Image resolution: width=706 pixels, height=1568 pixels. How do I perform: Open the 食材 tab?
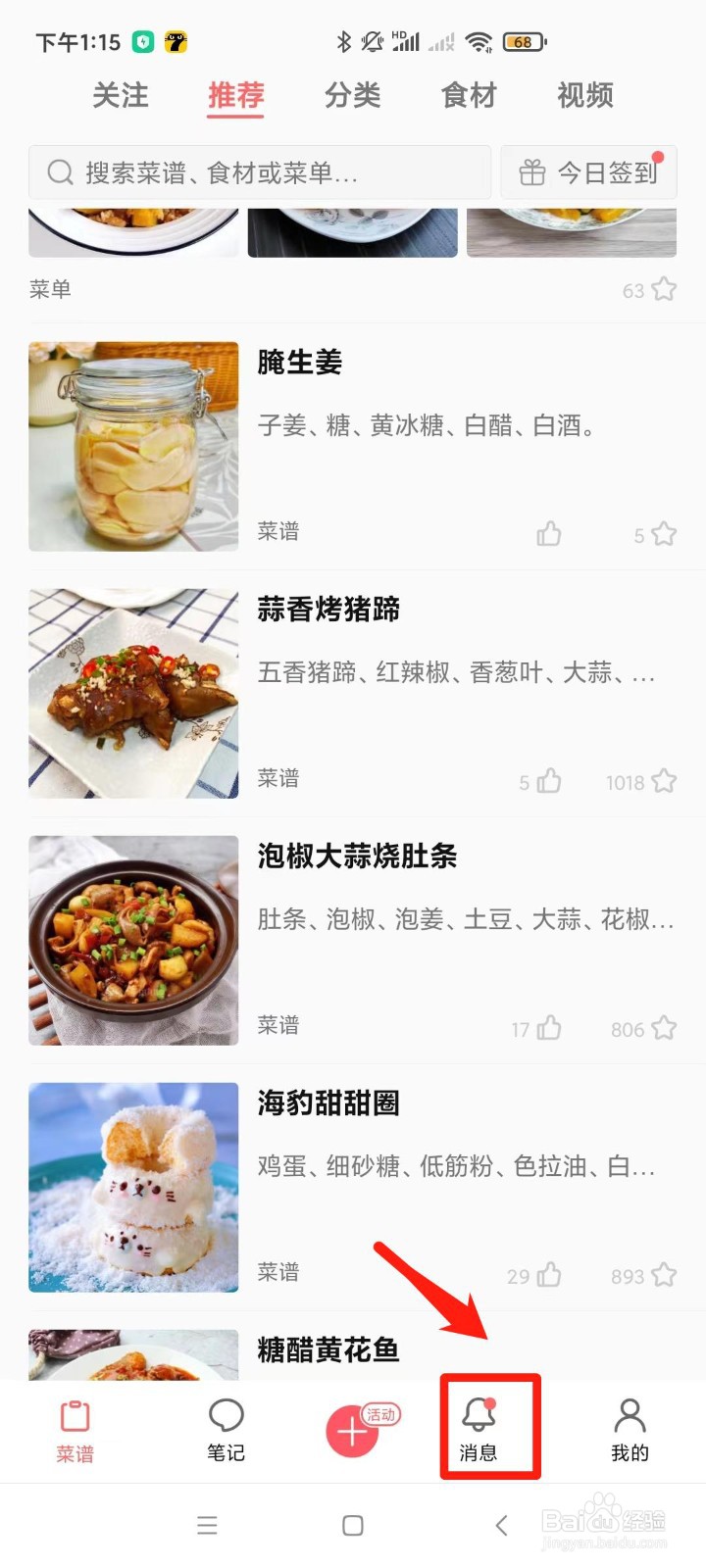tap(468, 95)
